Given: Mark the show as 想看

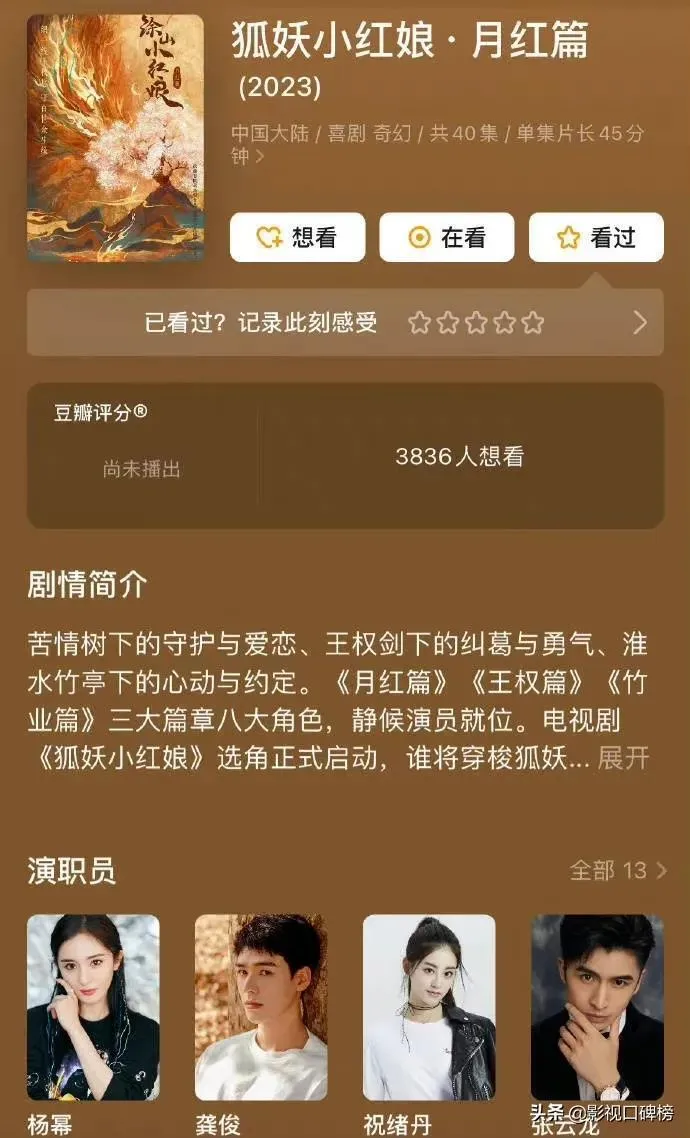Looking at the screenshot, I should [297, 237].
